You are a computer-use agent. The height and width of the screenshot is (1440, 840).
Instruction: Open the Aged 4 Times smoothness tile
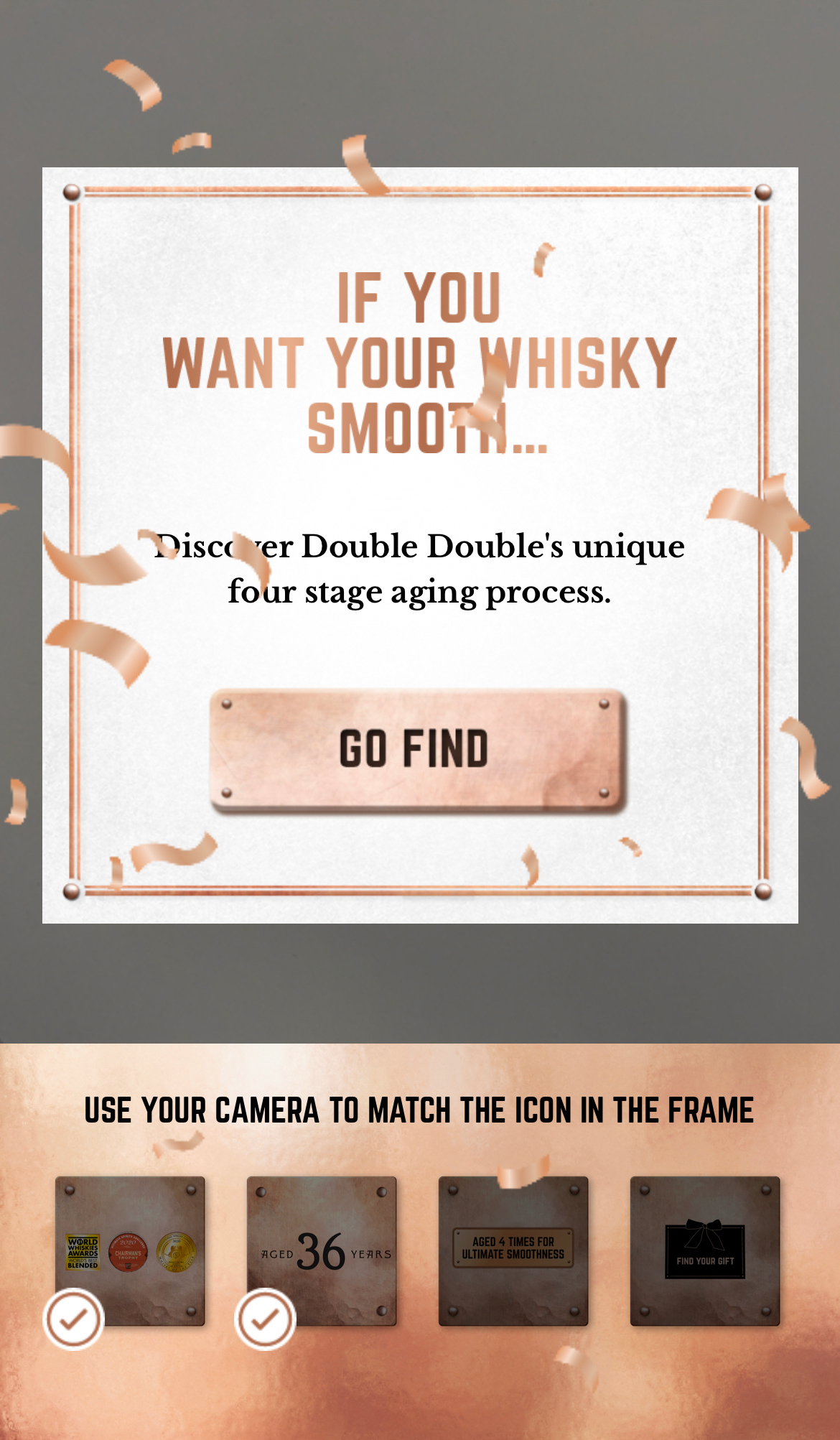click(513, 1251)
